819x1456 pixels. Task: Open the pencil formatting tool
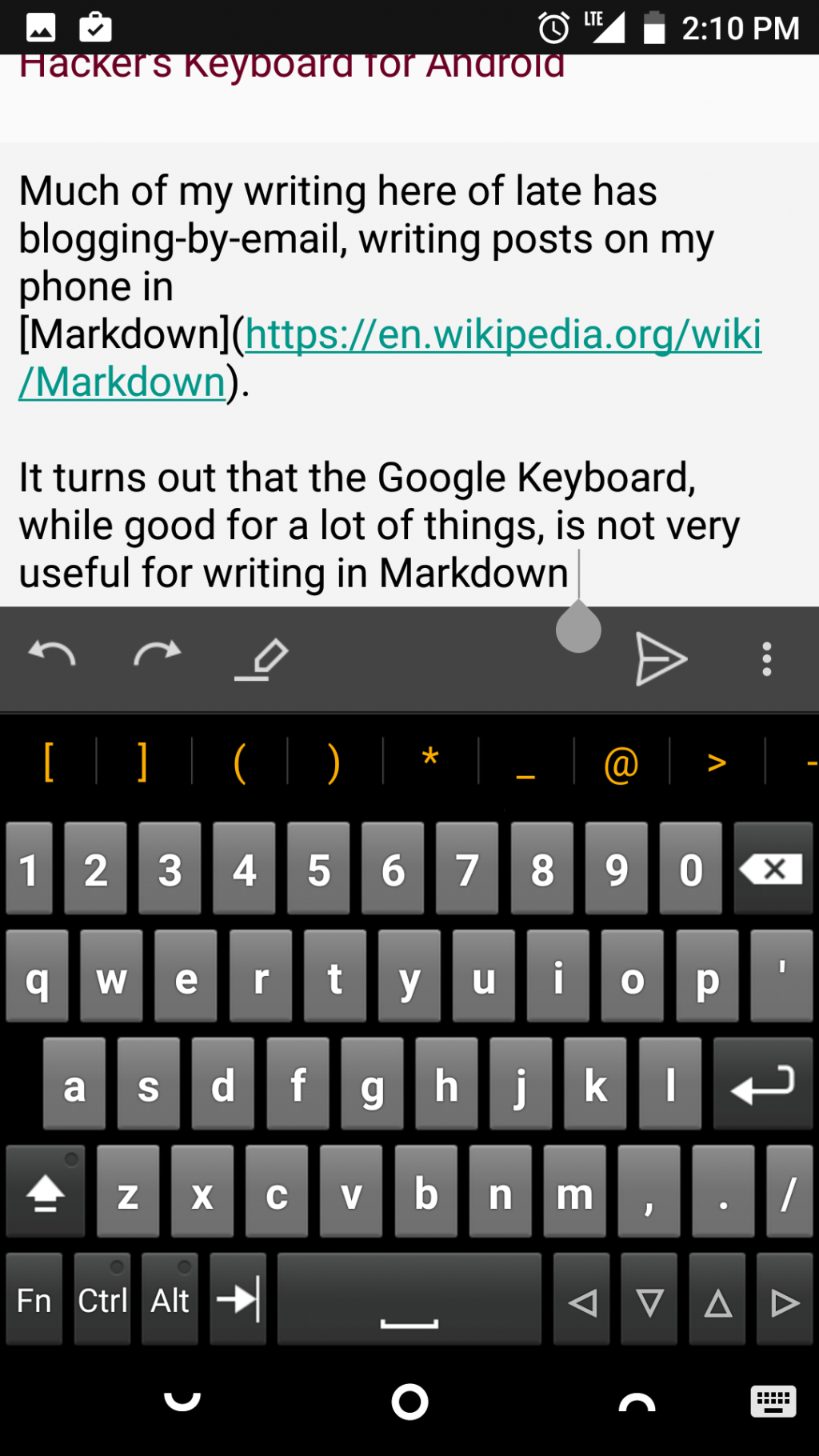pos(262,659)
